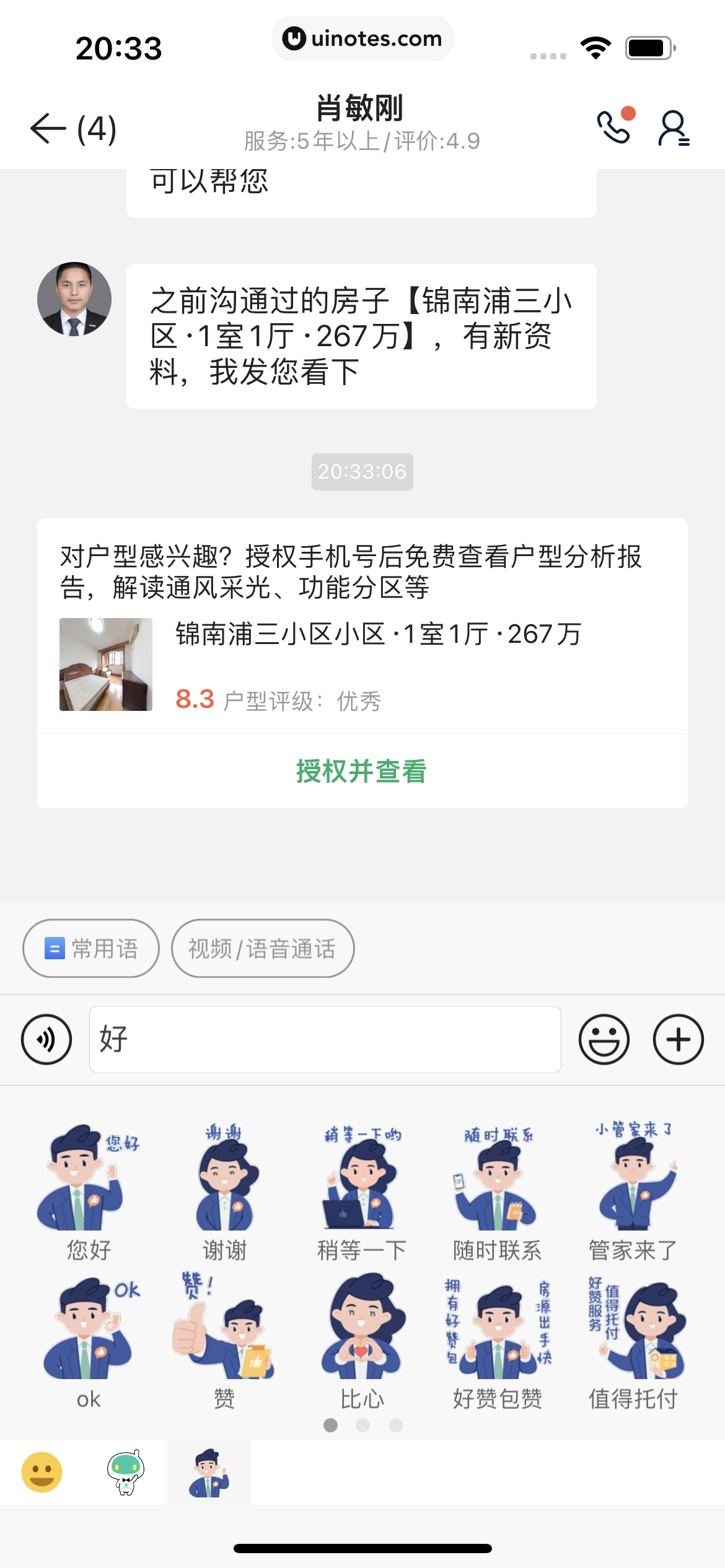Call agent 肖敏刚 via phone icon
The height and width of the screenshot is (1568, 725).
[x=614, y=127]
